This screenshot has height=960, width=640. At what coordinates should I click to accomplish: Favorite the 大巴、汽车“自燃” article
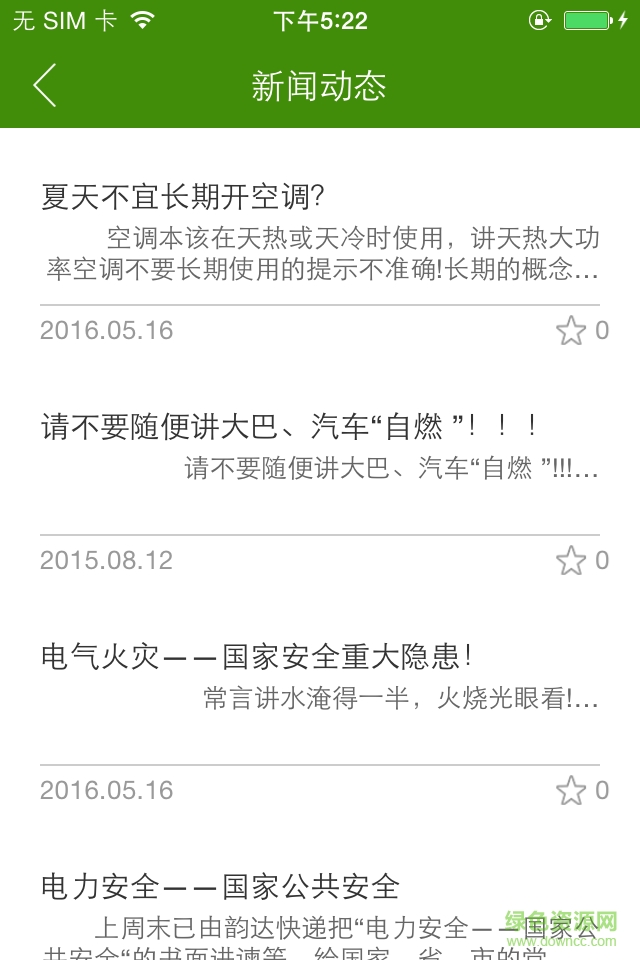(571, 561)
